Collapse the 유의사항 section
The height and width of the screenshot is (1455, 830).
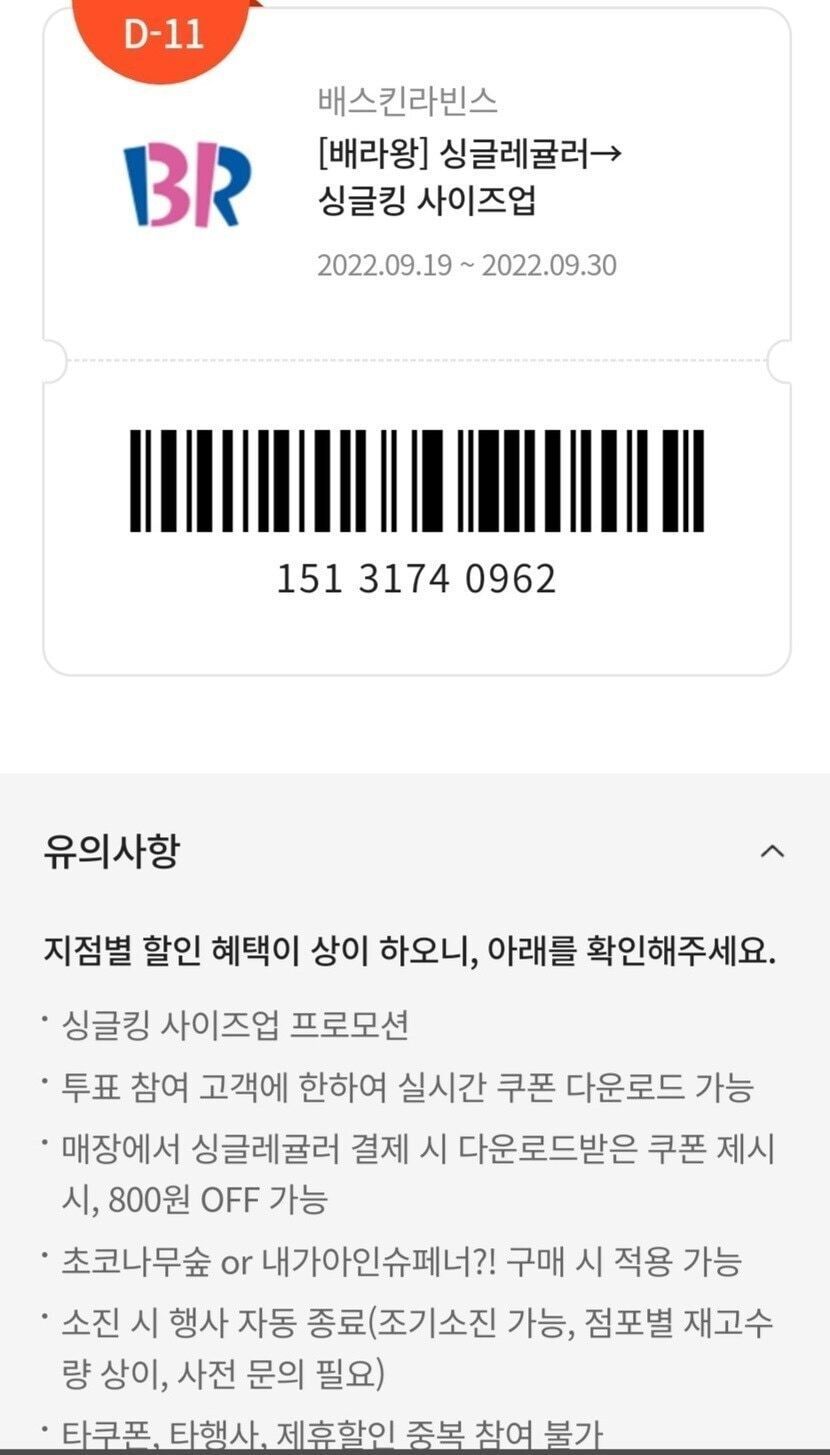[772, 851]
